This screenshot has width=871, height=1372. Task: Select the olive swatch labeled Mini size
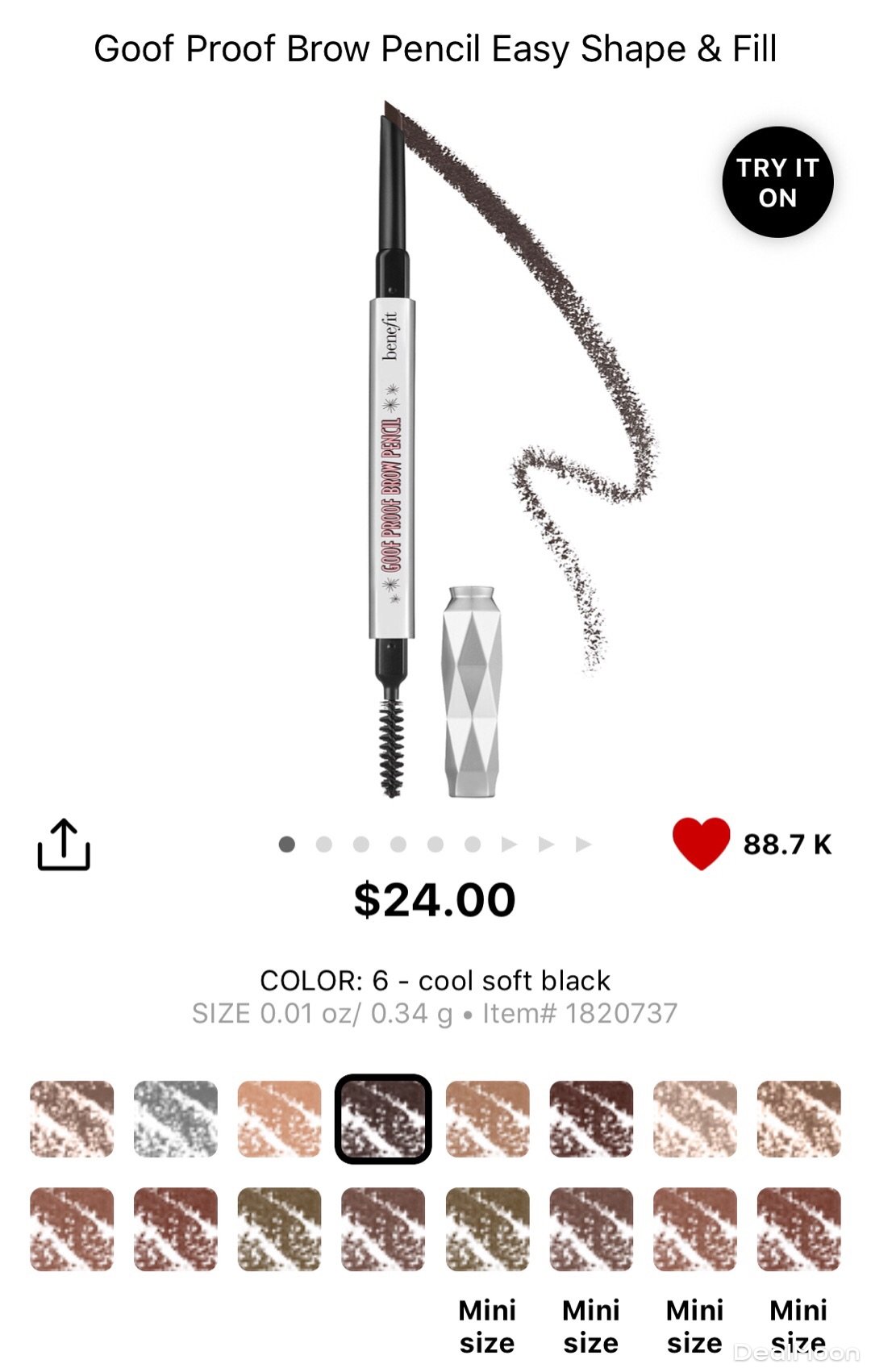tap(487, 1229)
